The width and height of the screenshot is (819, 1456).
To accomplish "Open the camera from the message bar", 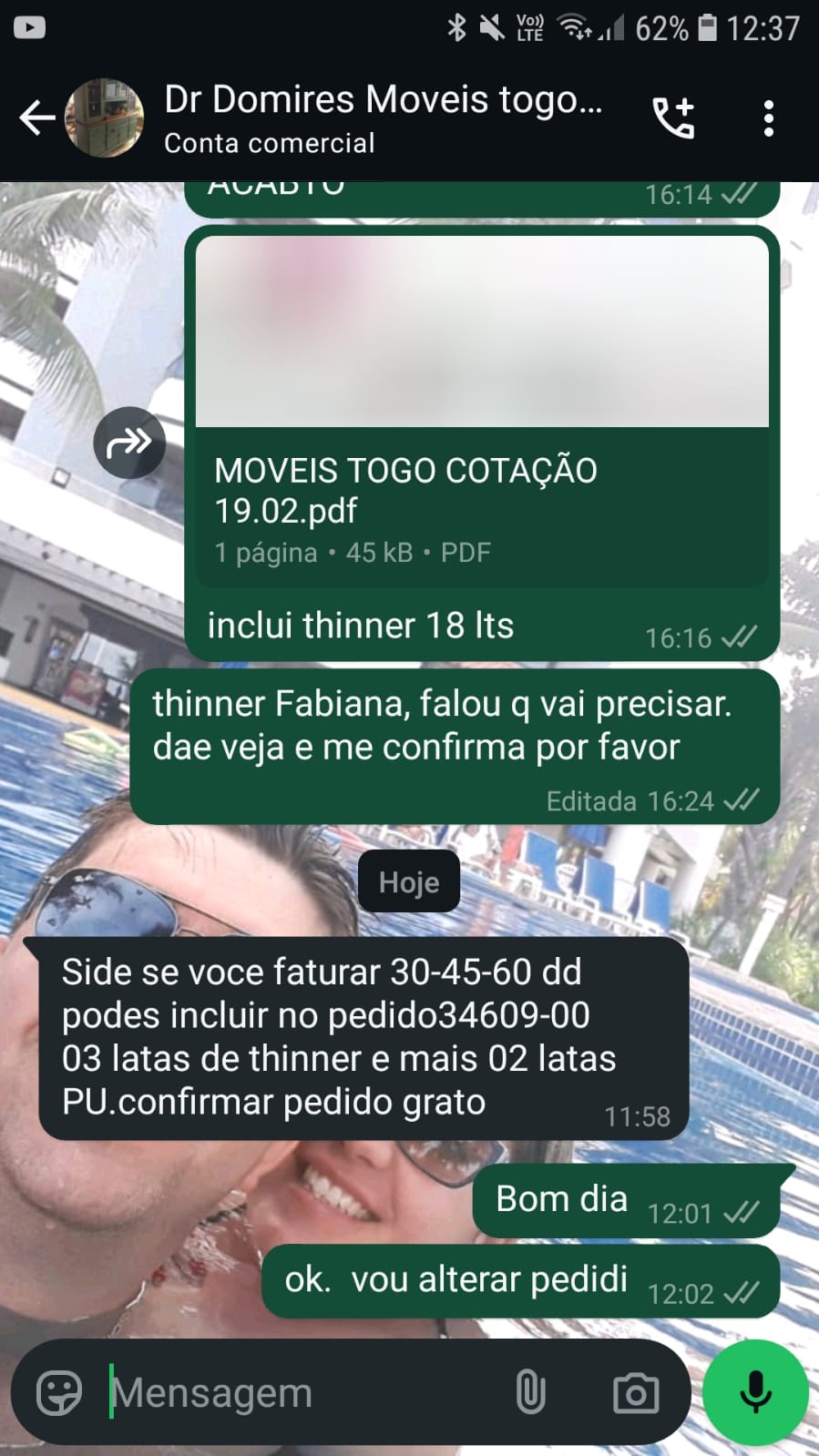I will tap(635, 1393).
